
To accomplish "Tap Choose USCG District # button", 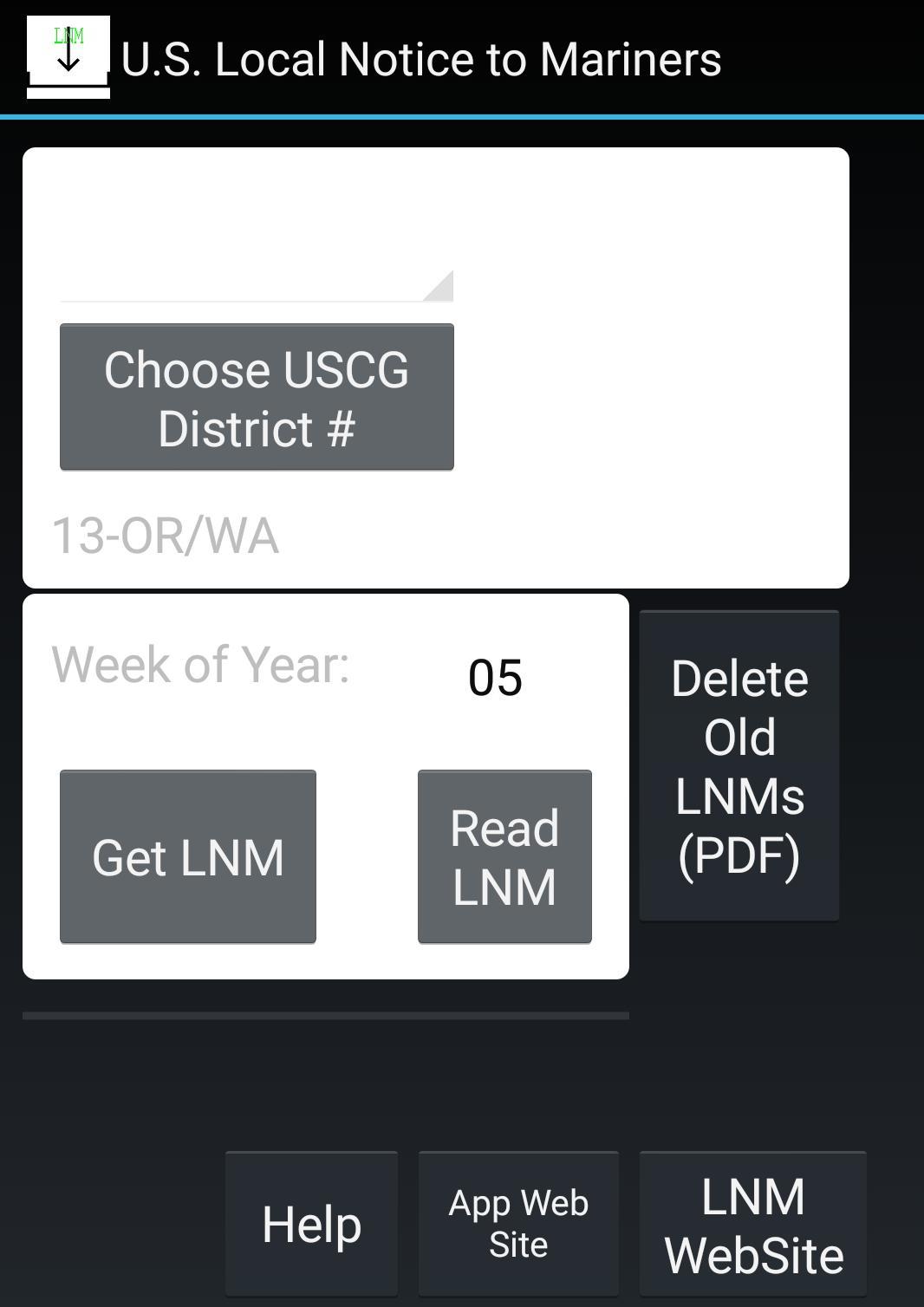I will pos(257,398).
